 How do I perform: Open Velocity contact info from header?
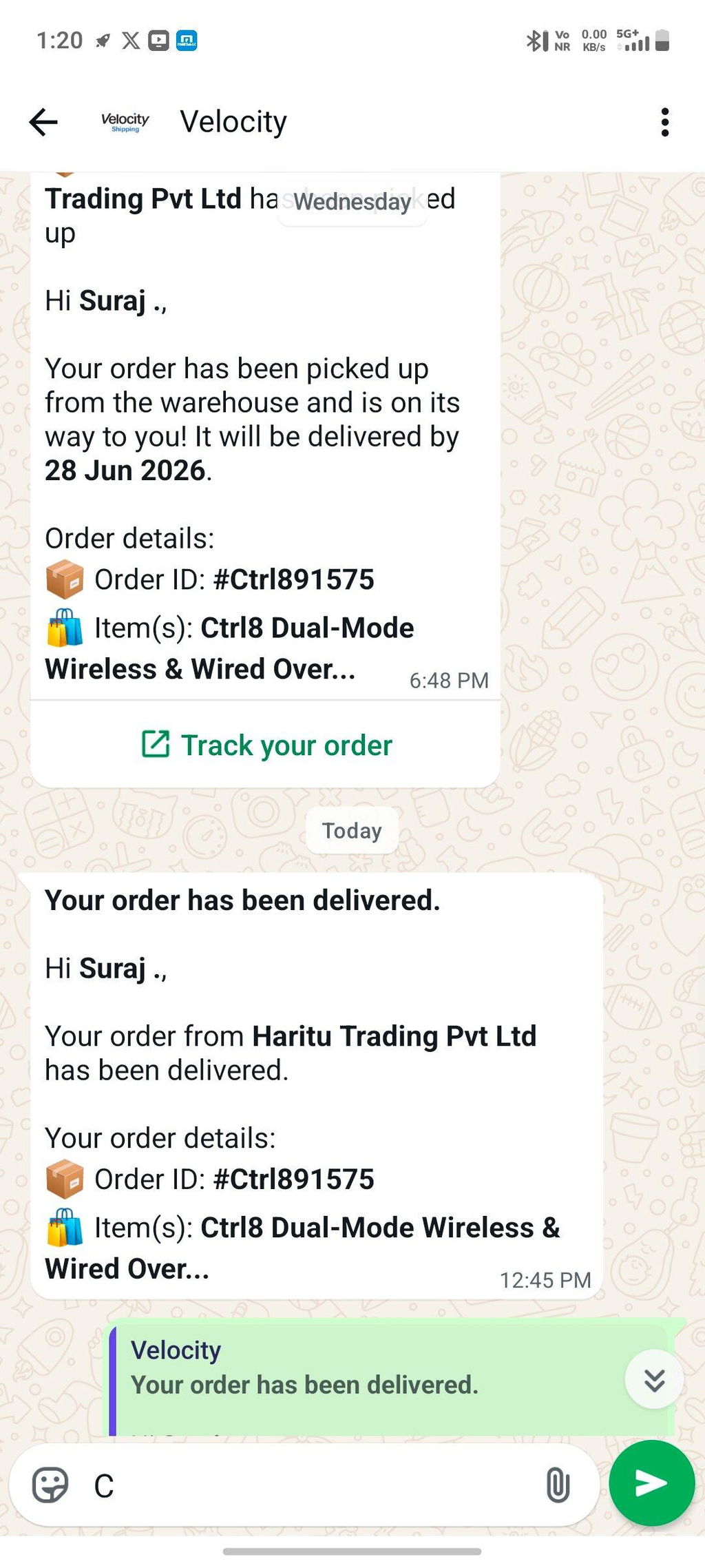coord(233,122)
